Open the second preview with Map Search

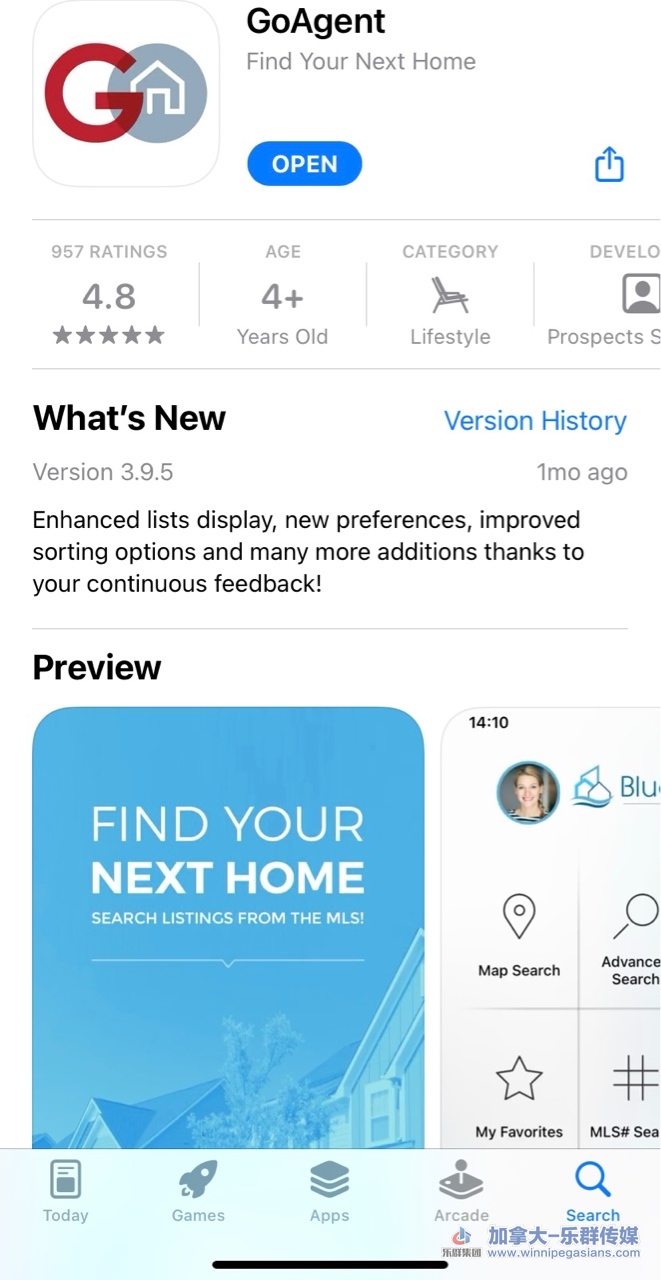[x=550, y=925]
